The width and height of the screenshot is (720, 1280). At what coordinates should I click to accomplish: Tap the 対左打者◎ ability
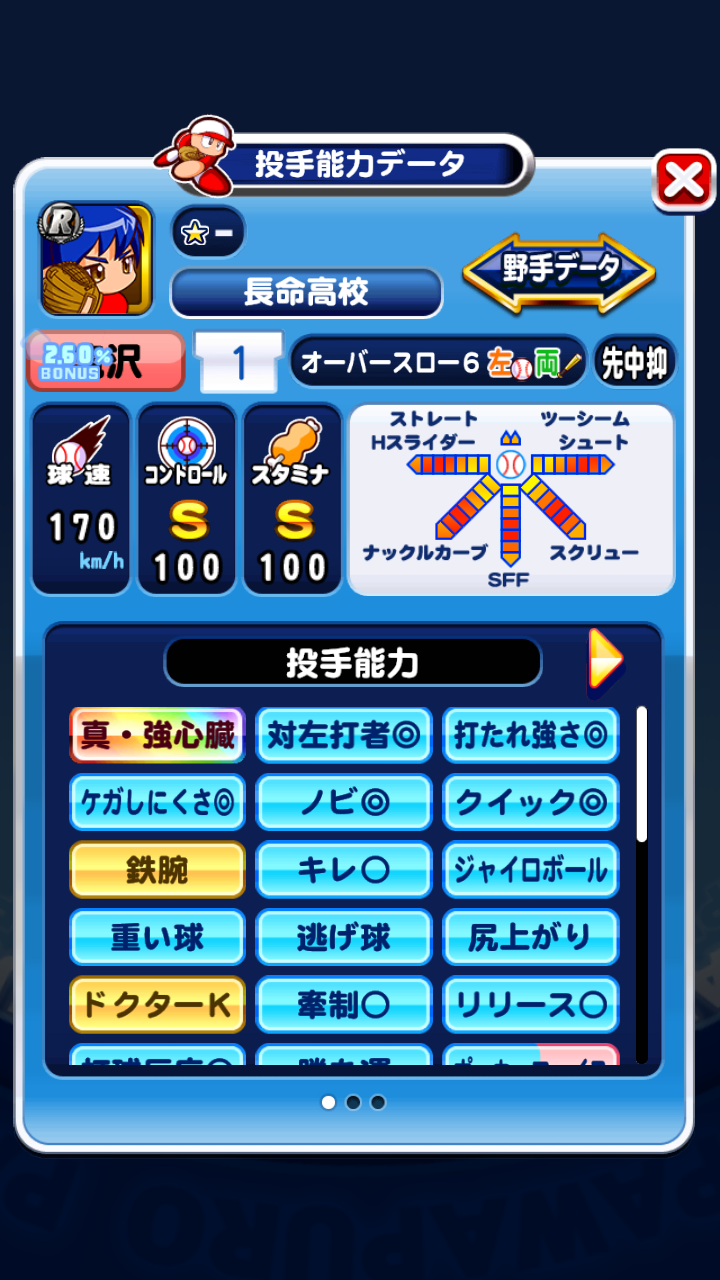pos(343,736)
